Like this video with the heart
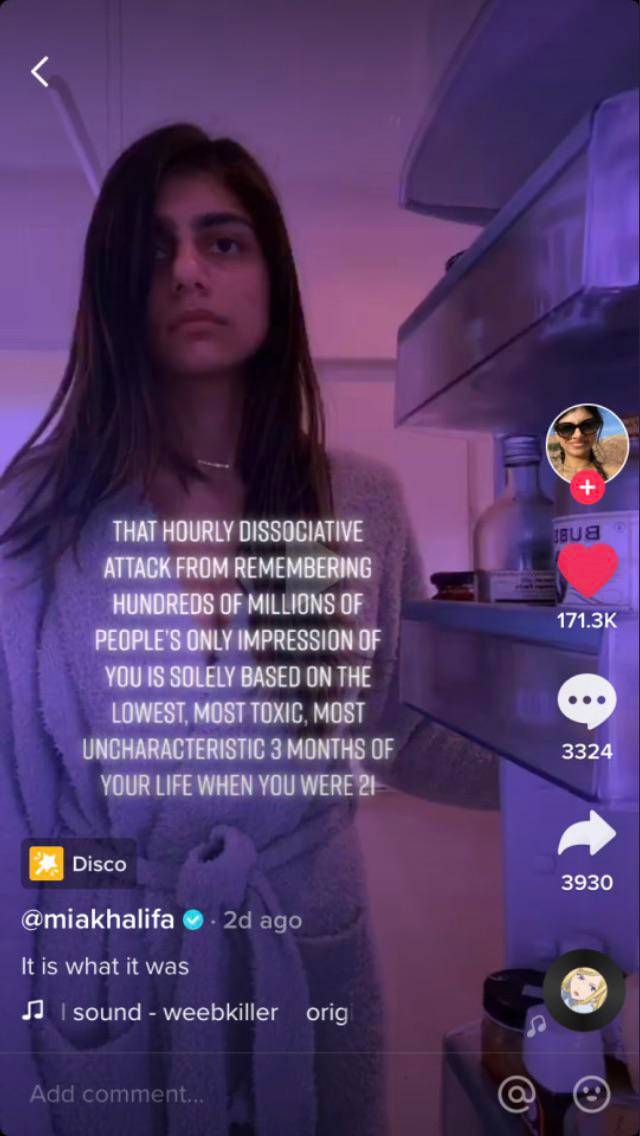Screen dimensions: 640x1136 click(587, 572)
